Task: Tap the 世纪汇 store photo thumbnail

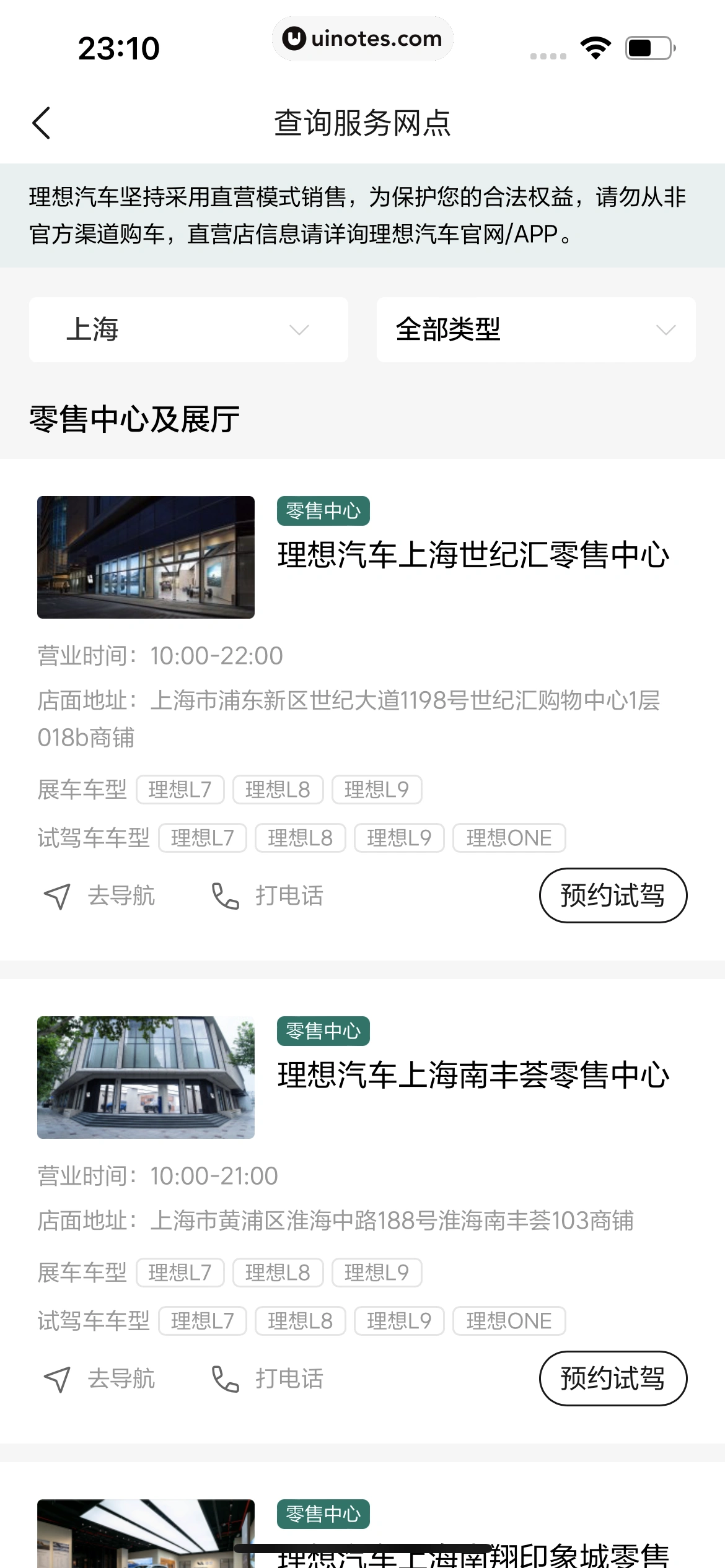Action: point(146,557)
